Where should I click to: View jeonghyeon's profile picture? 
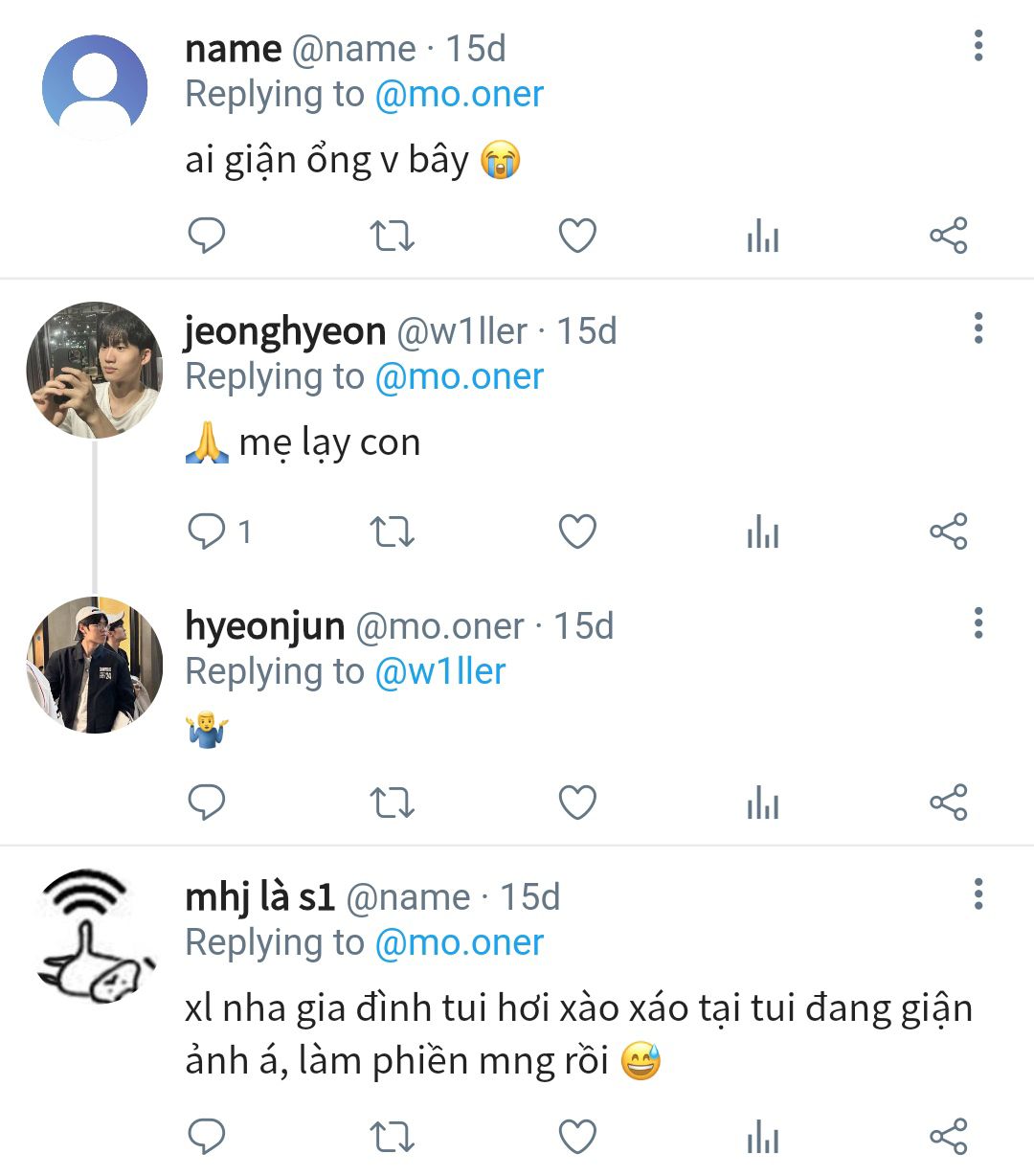(x=94, y=371)
